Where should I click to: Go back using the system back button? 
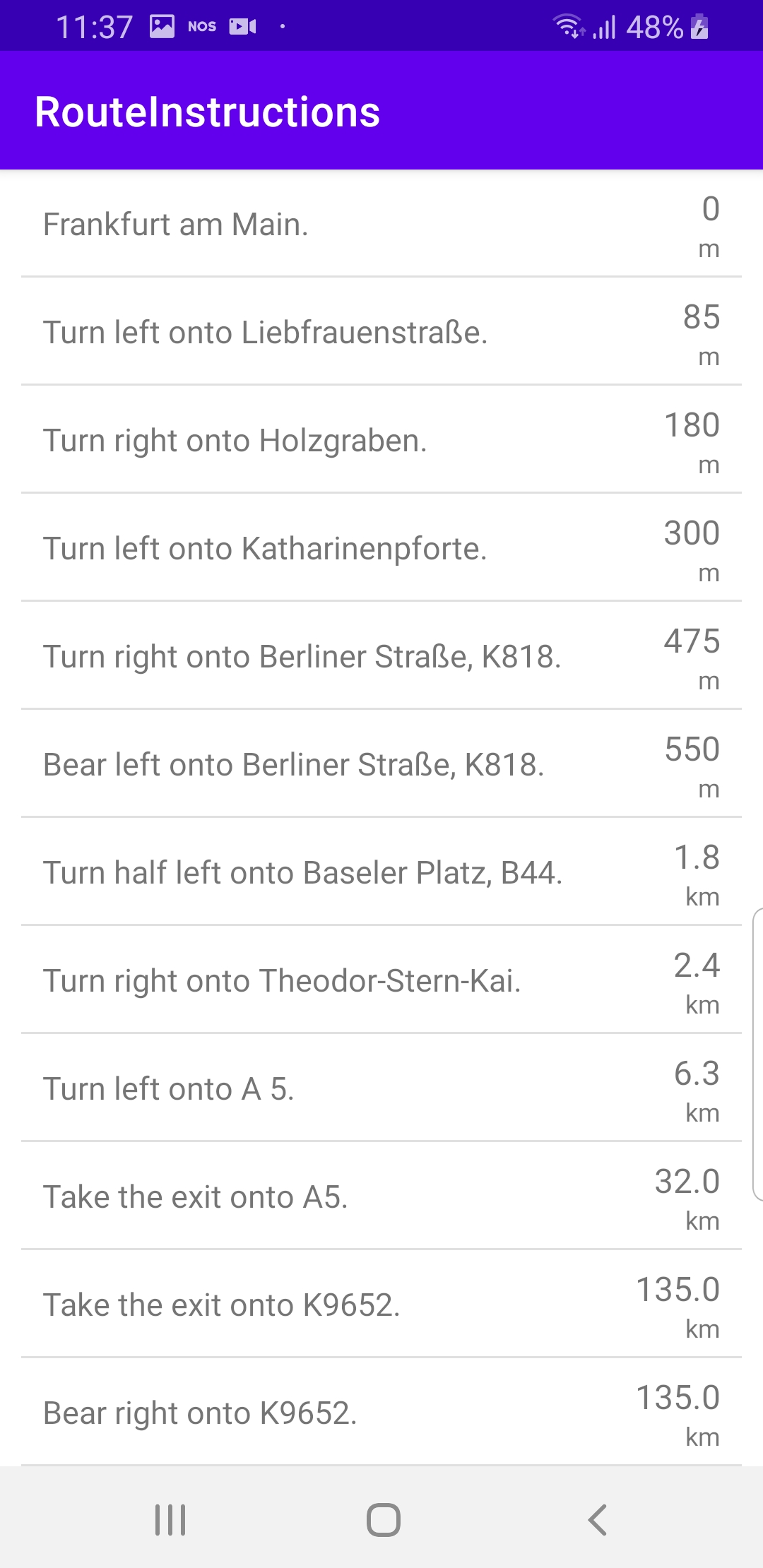pyautogui.click(x=597, y=1520)
